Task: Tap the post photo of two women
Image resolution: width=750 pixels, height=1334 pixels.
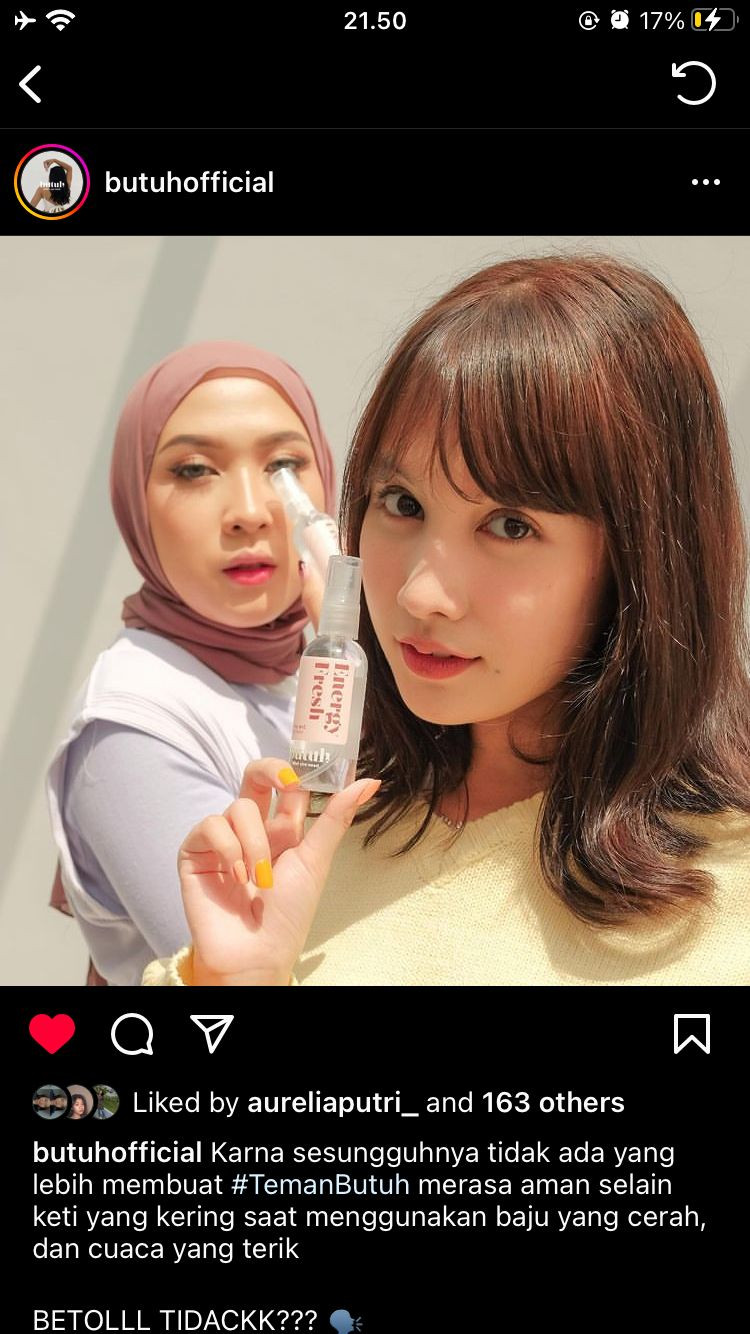Action: (x=375, y=610)
